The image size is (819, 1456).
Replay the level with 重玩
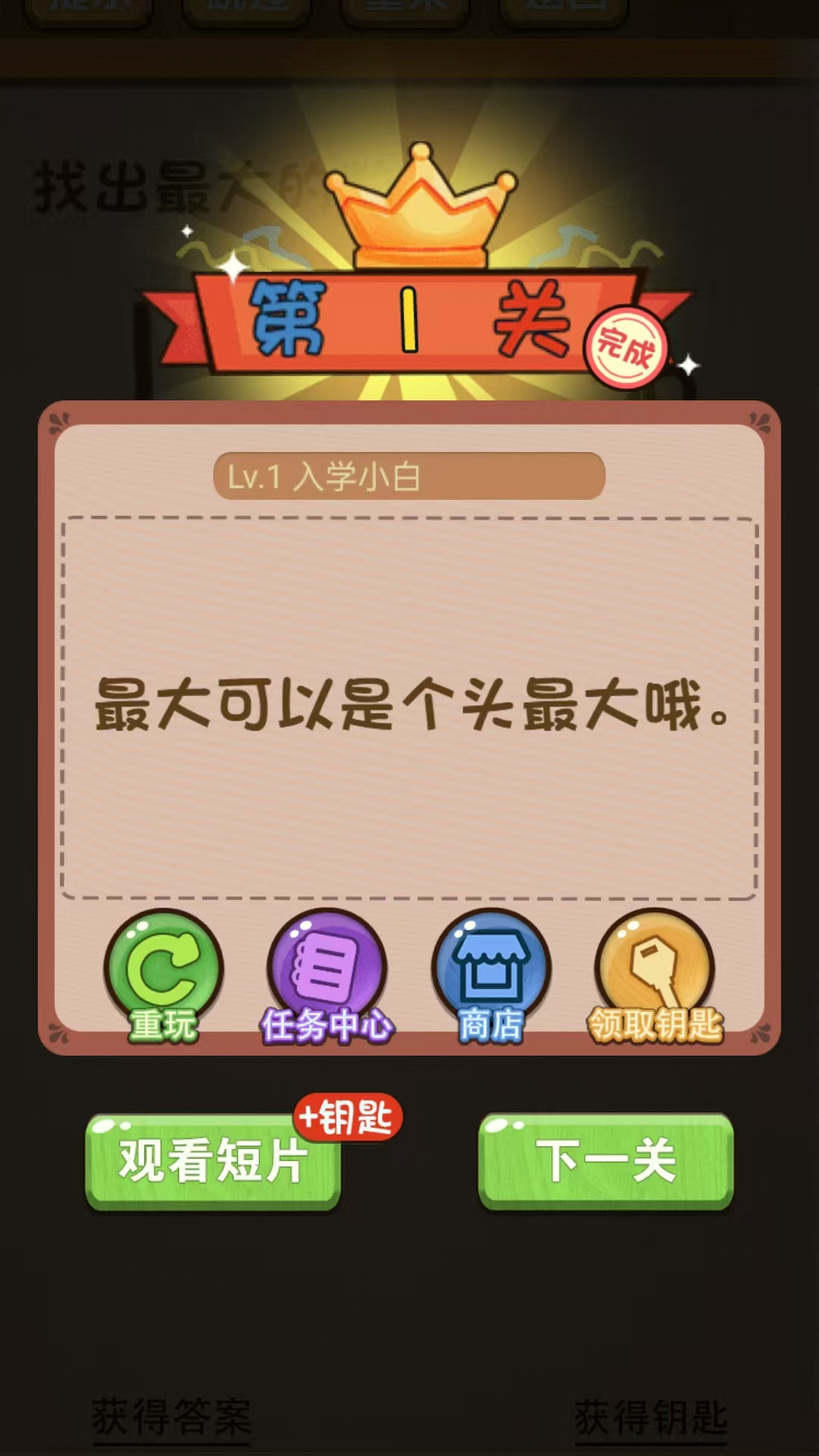coord(164,974)
